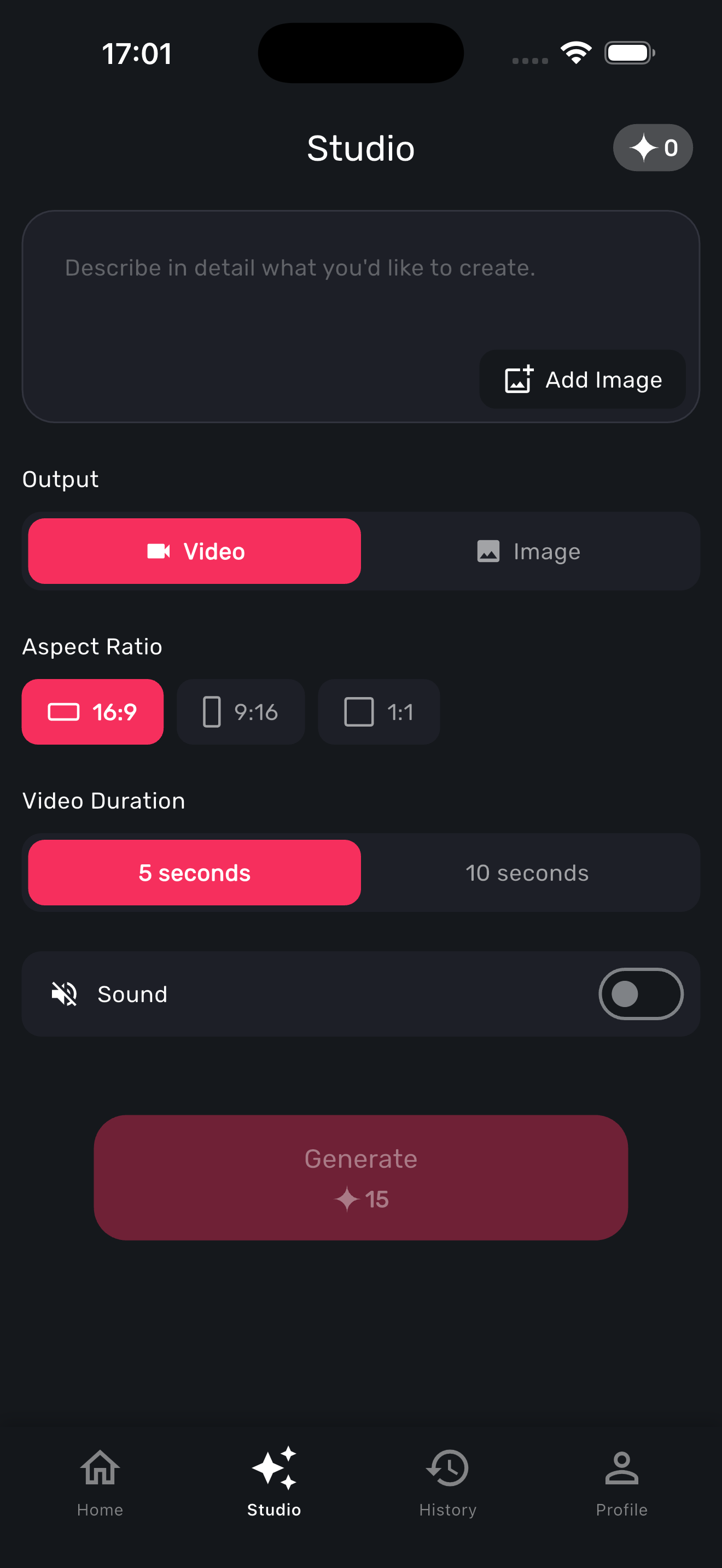Change video duration to 10 seconds

click(527, 872)
